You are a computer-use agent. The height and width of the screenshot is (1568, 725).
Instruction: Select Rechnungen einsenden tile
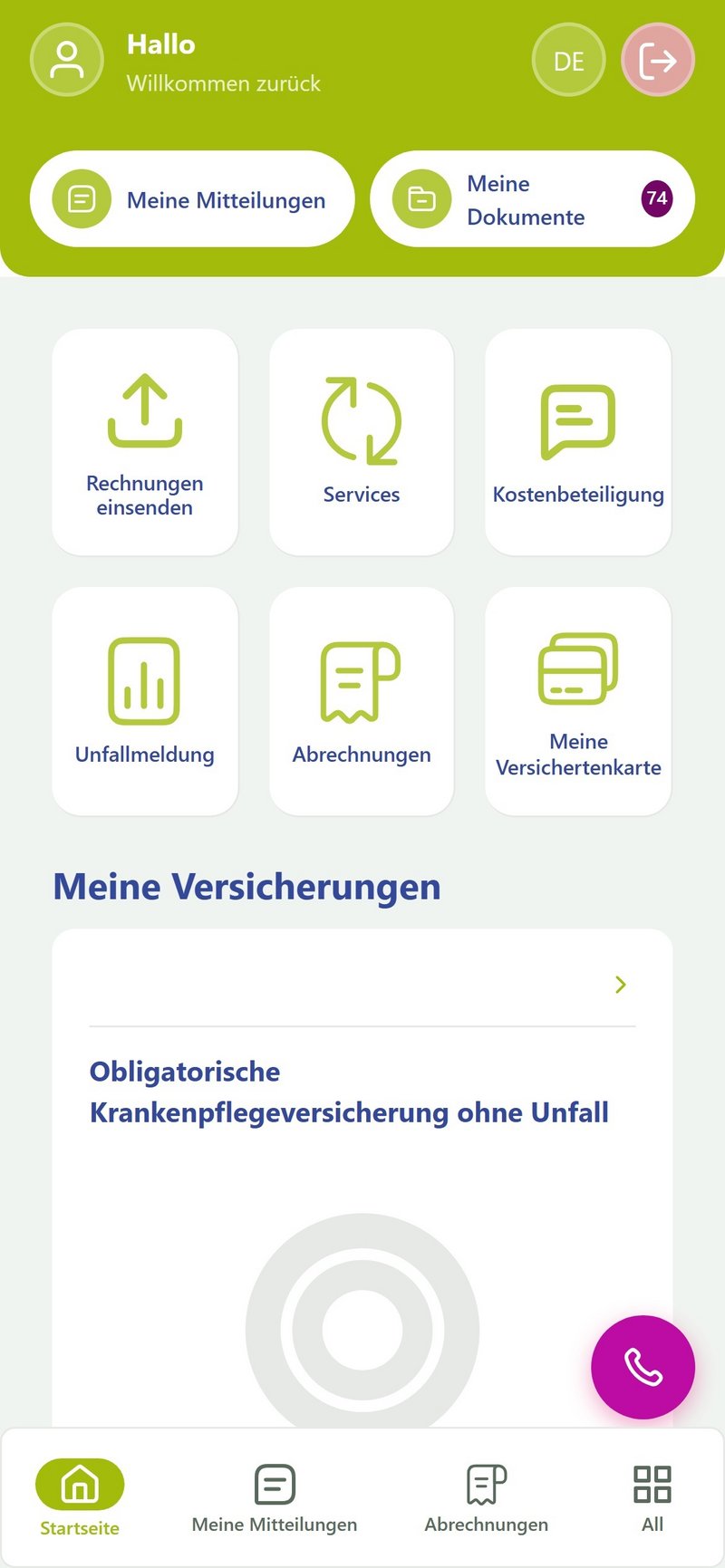coord(145,442)
